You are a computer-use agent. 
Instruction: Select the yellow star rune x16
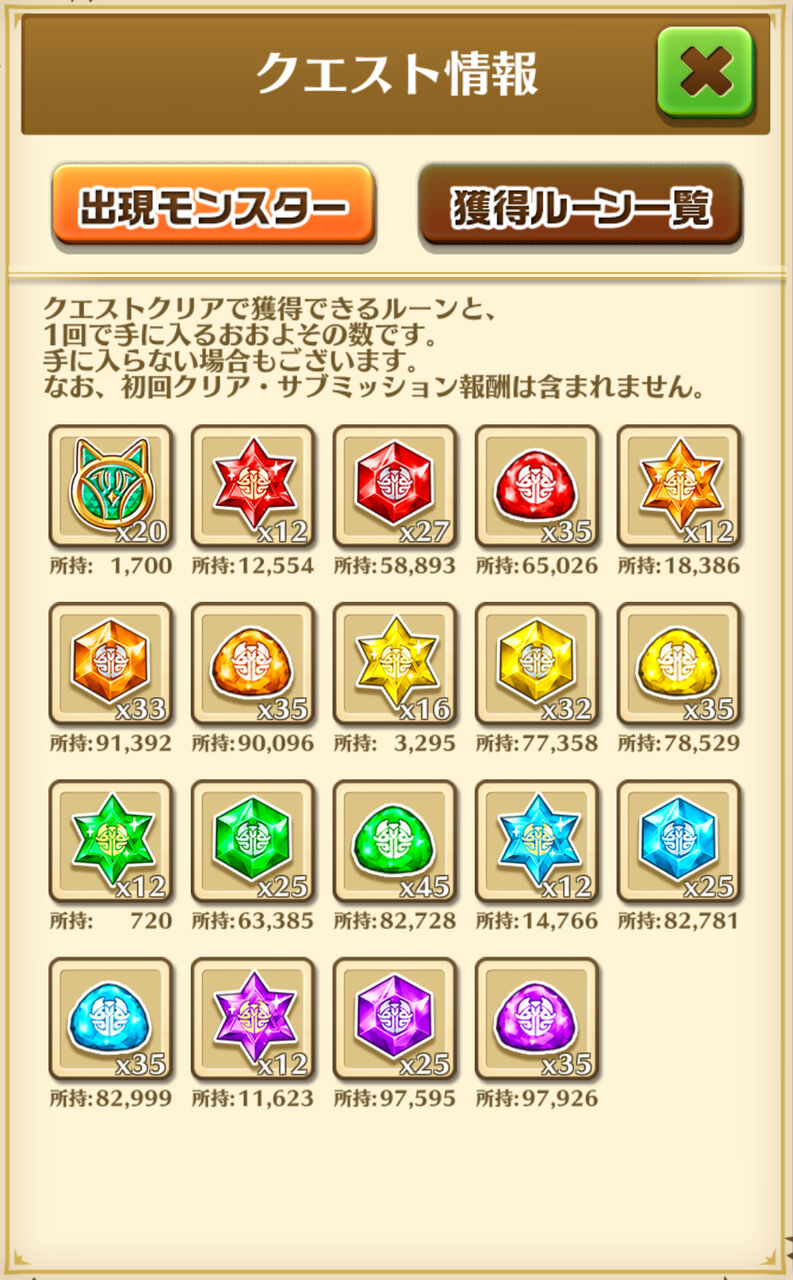[x=394, y=664]
